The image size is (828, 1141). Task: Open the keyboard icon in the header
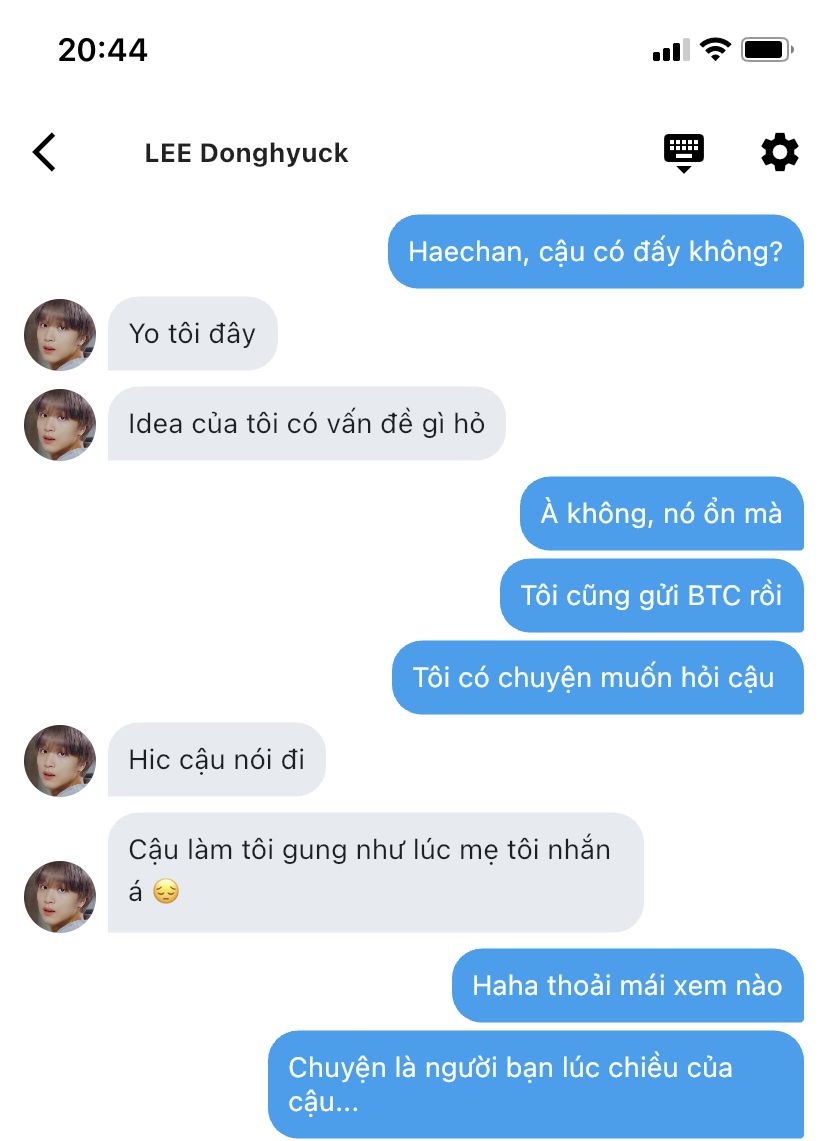[x=684, y=152]
